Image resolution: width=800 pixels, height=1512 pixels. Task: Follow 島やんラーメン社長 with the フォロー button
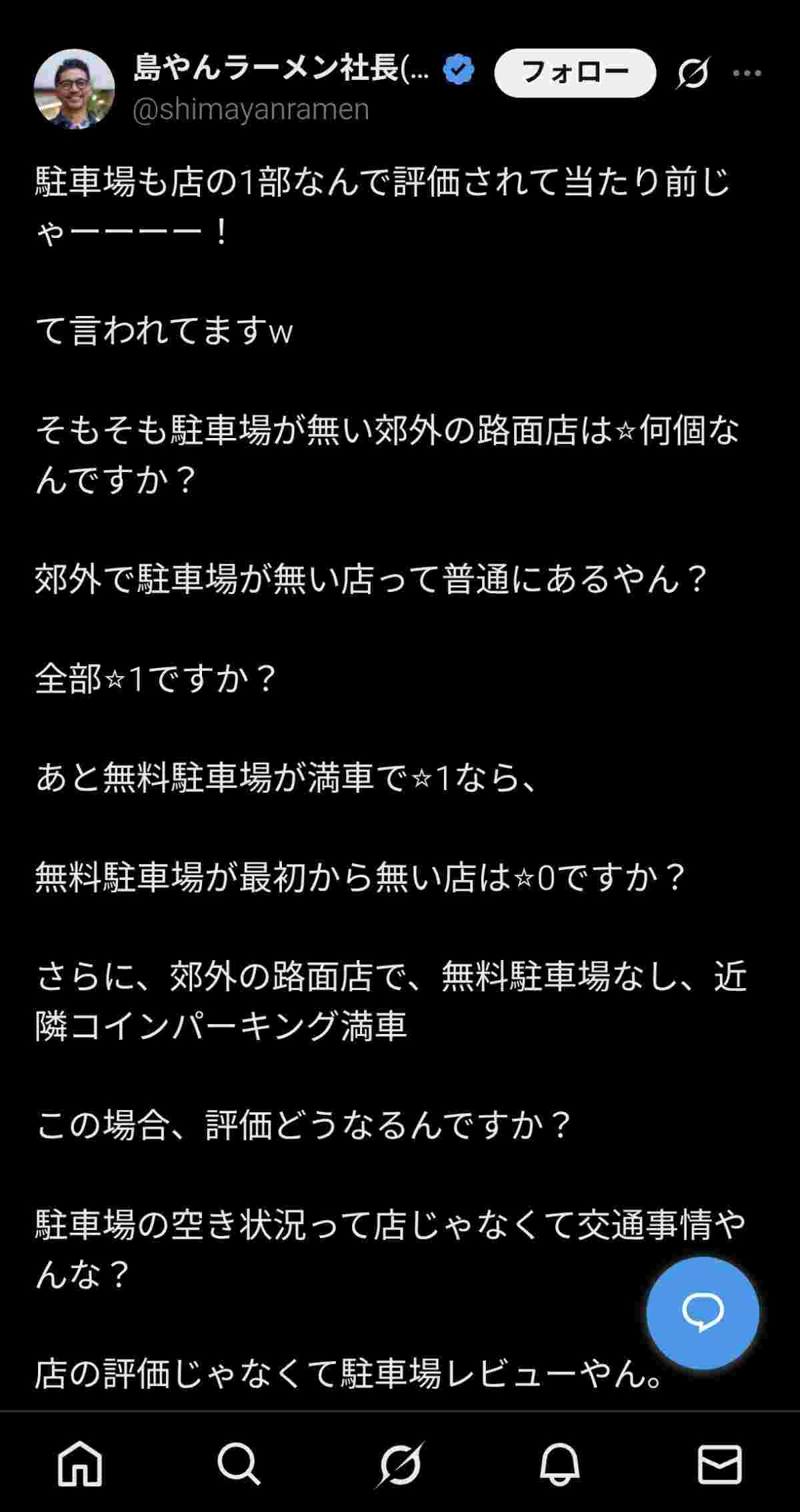click(x=575, y=73)
